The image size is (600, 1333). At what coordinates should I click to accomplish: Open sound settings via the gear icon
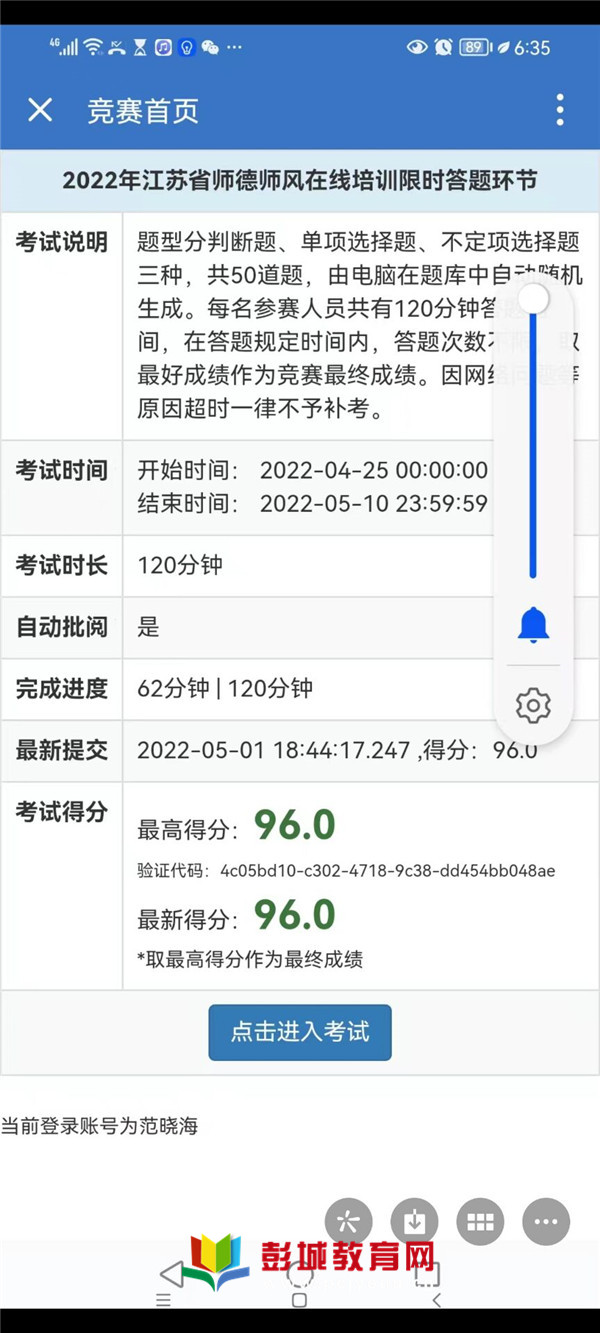pyautogui.click(x=533, y=705)
